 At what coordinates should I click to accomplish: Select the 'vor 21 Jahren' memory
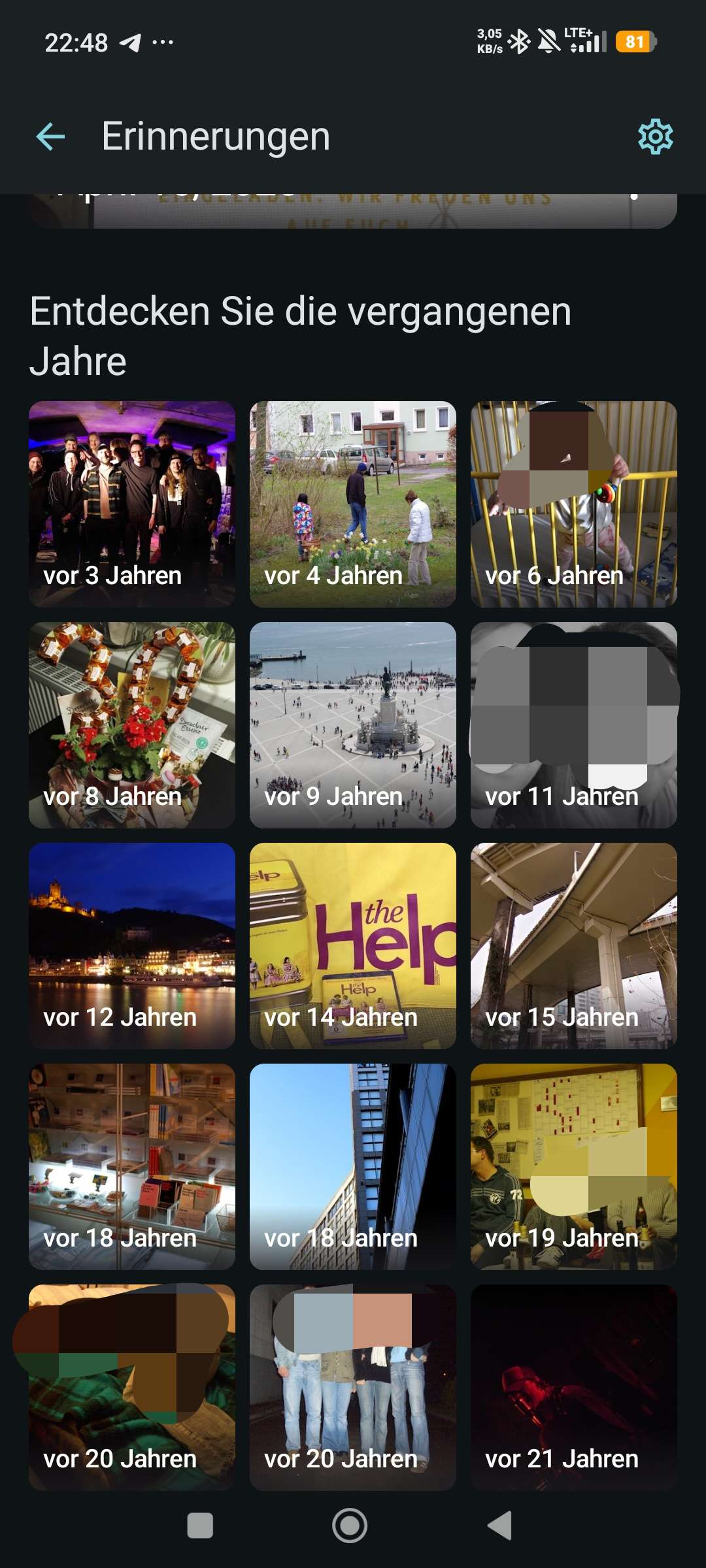[x=574, y=1387]
